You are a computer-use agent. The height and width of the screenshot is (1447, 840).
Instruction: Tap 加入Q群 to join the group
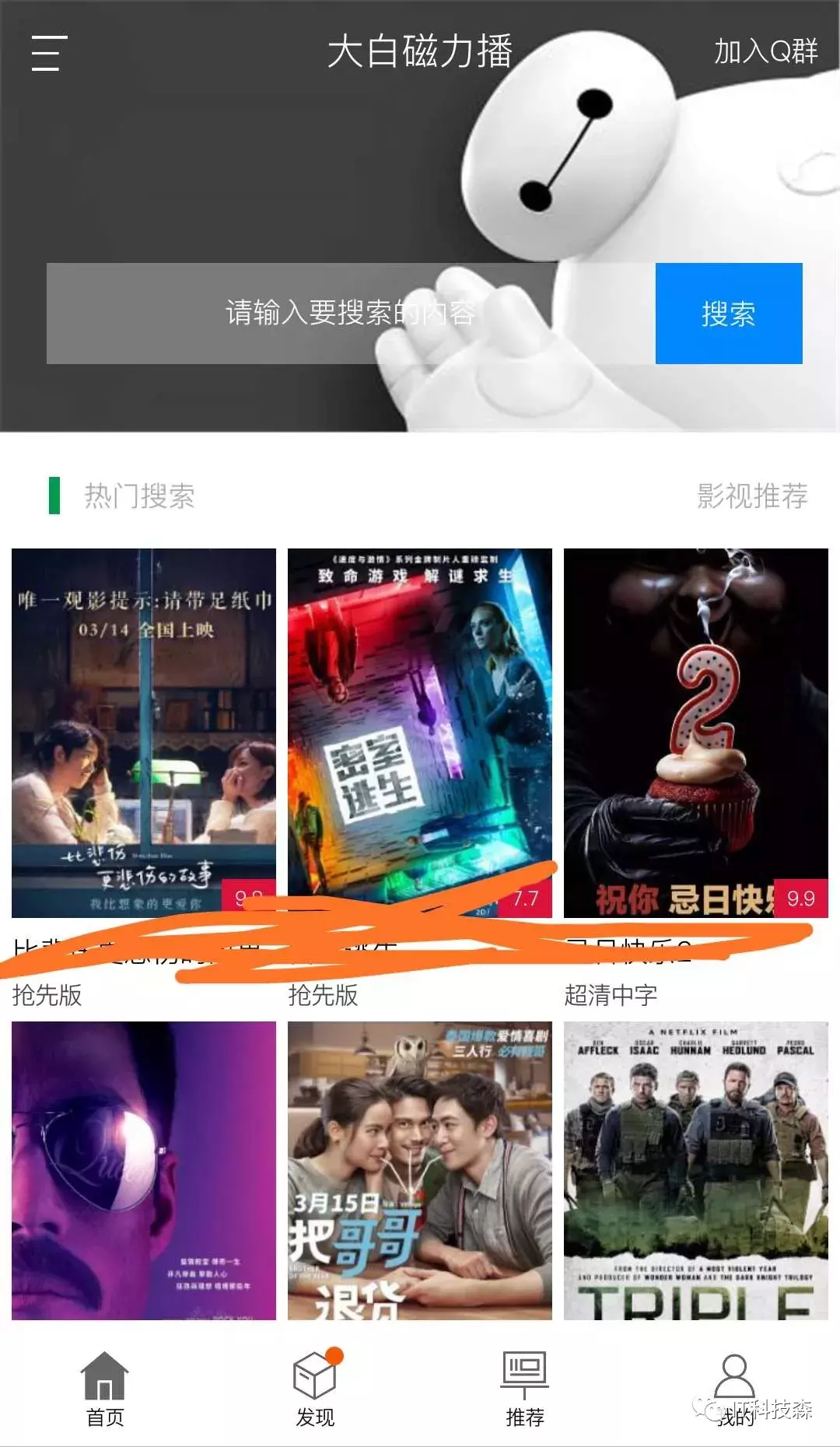coord(766,51)
